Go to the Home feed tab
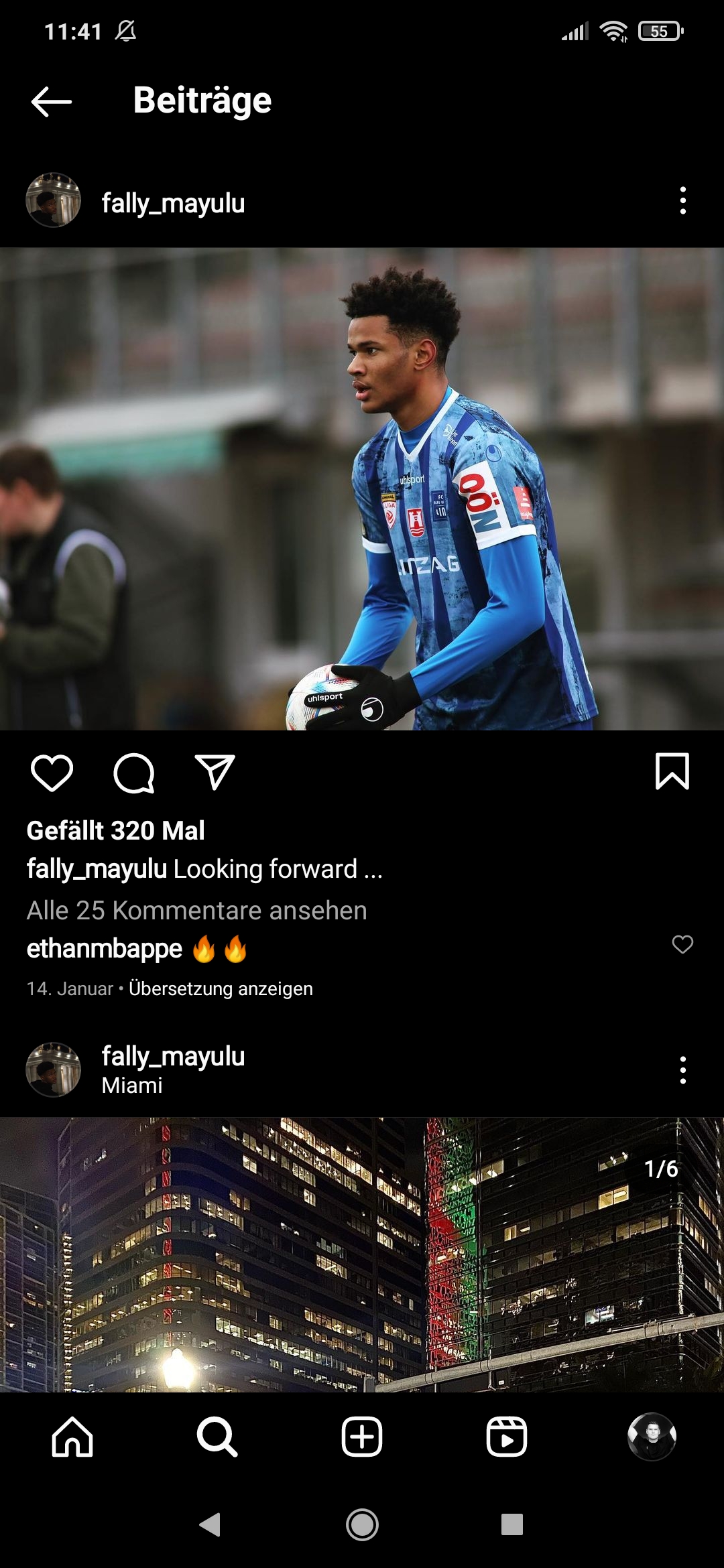 pos(72,1437)
